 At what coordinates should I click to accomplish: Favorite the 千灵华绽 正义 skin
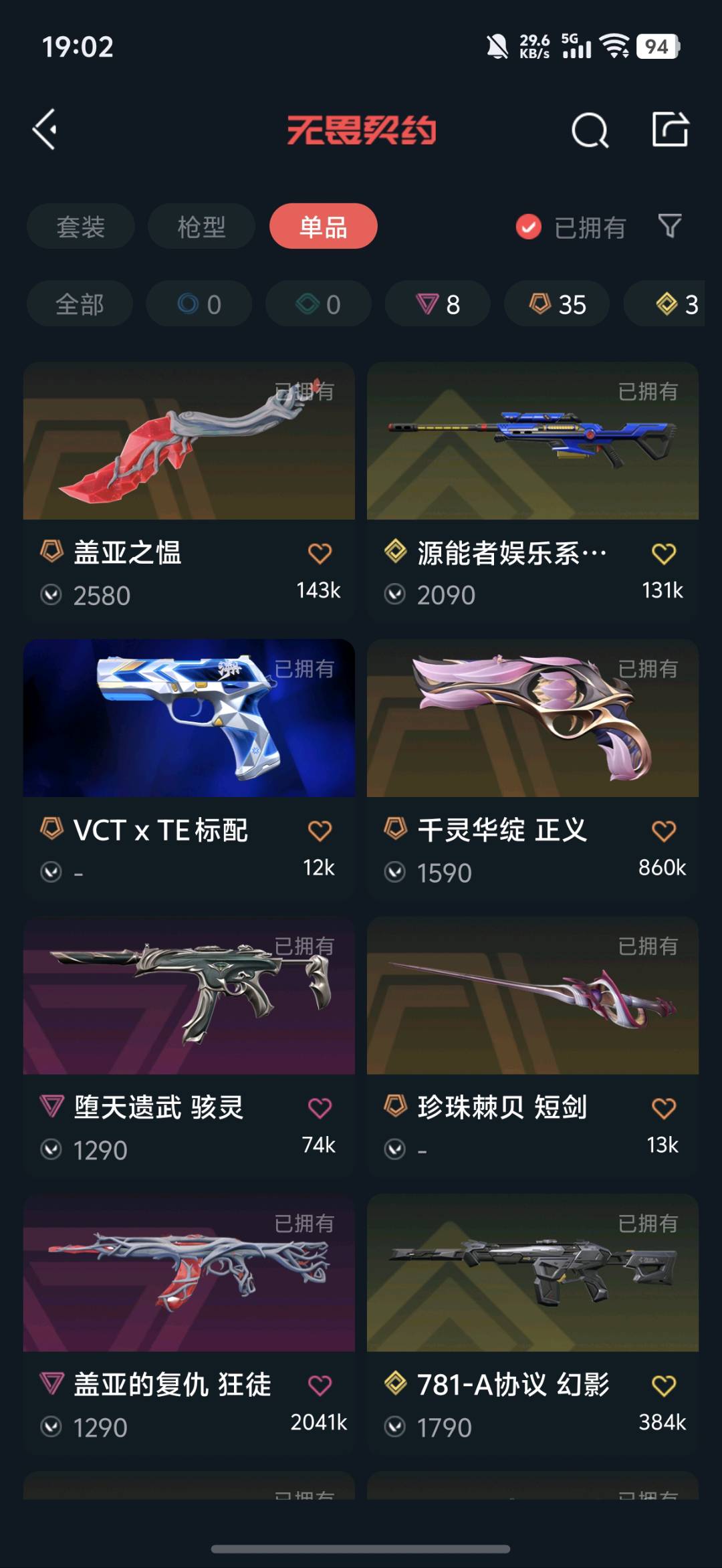(x=663, y=831)
